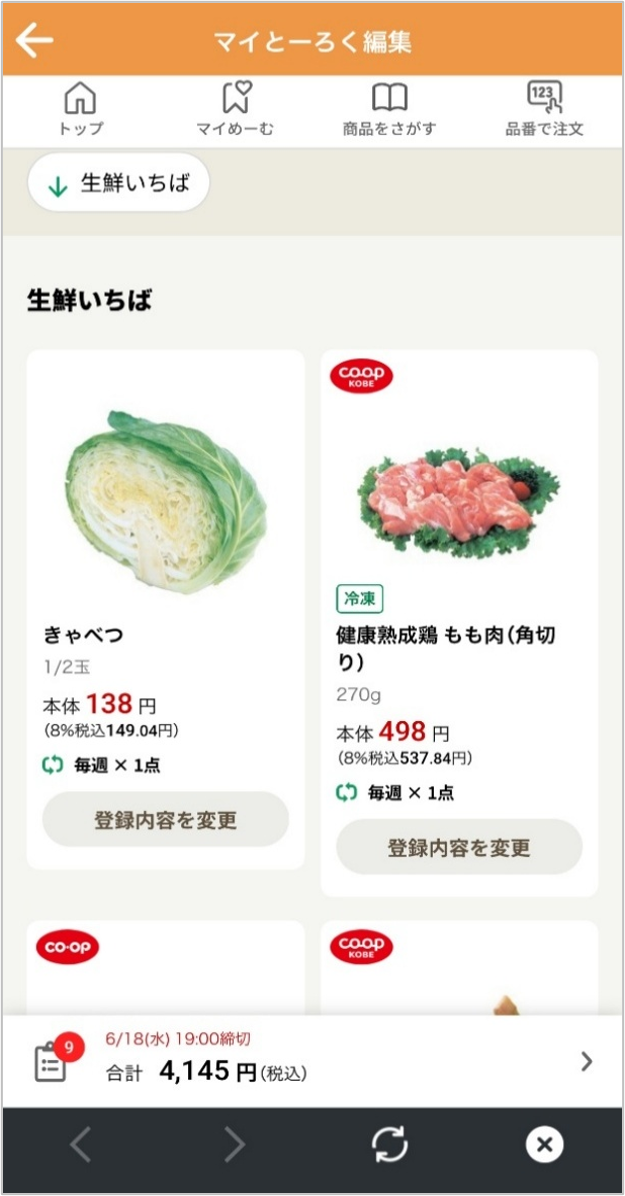Reload the page with the refresh icon

click(x=387, y=1144)
